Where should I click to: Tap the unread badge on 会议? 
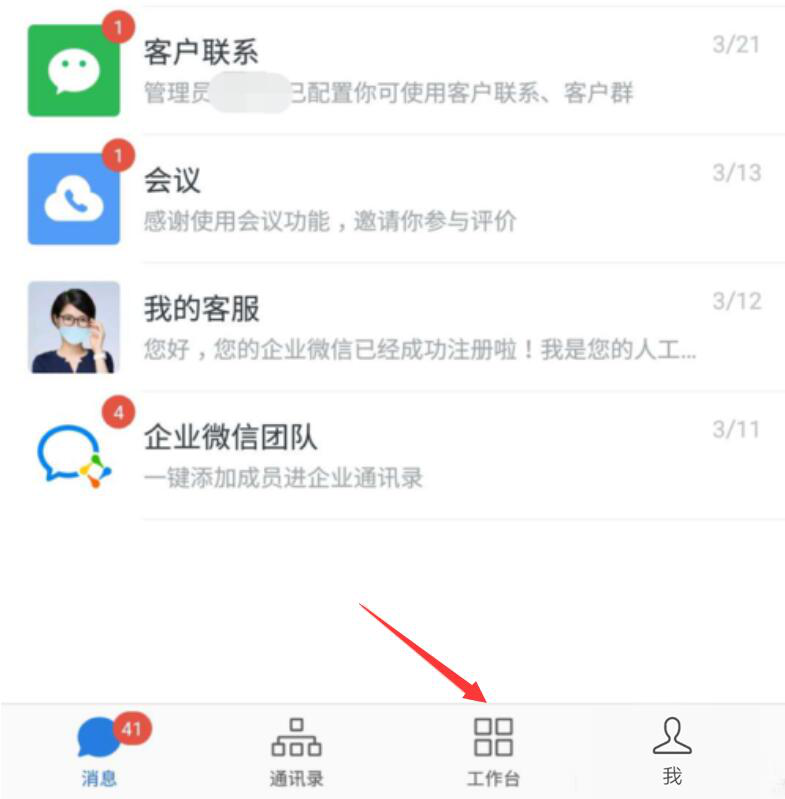tap(117, 156)
